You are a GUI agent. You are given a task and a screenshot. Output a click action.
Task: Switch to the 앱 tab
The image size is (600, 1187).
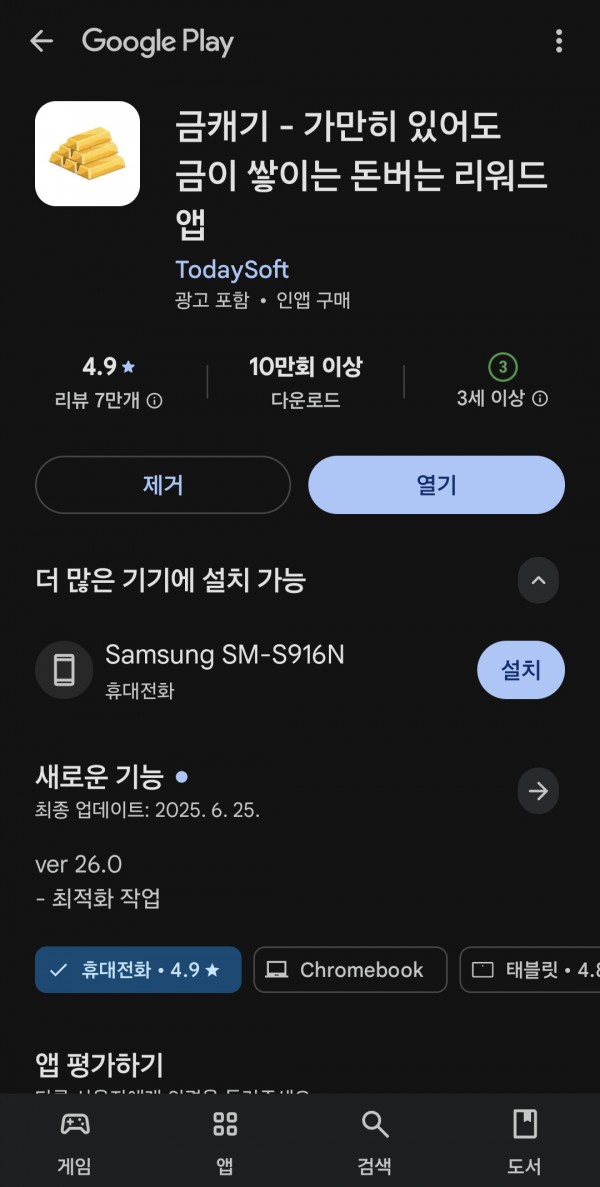coord(225,1140)
